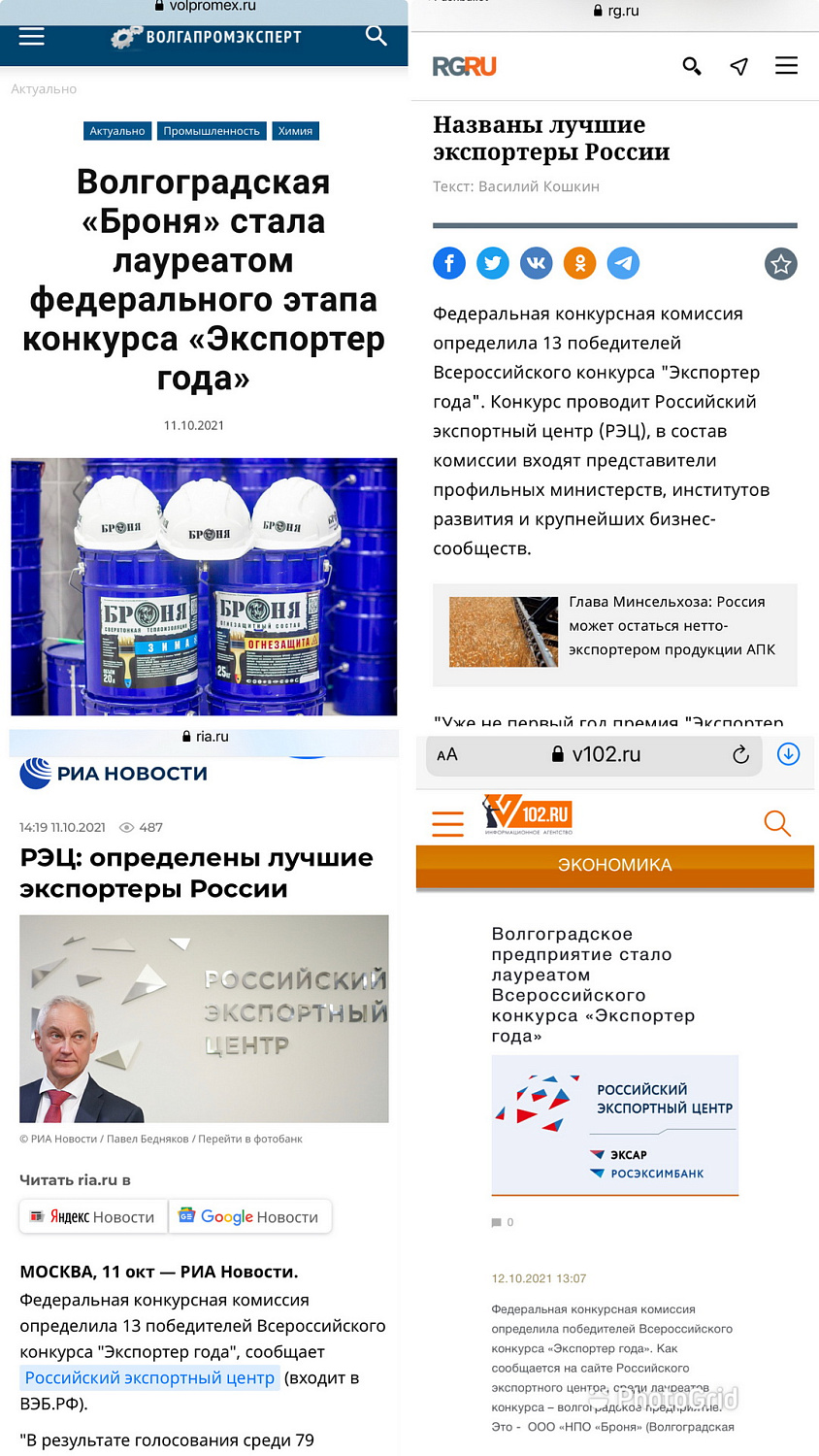Toggle the bookmark star on the RG.RU article
Viewport: 819px width, 1456px height.
coord(781,263)
